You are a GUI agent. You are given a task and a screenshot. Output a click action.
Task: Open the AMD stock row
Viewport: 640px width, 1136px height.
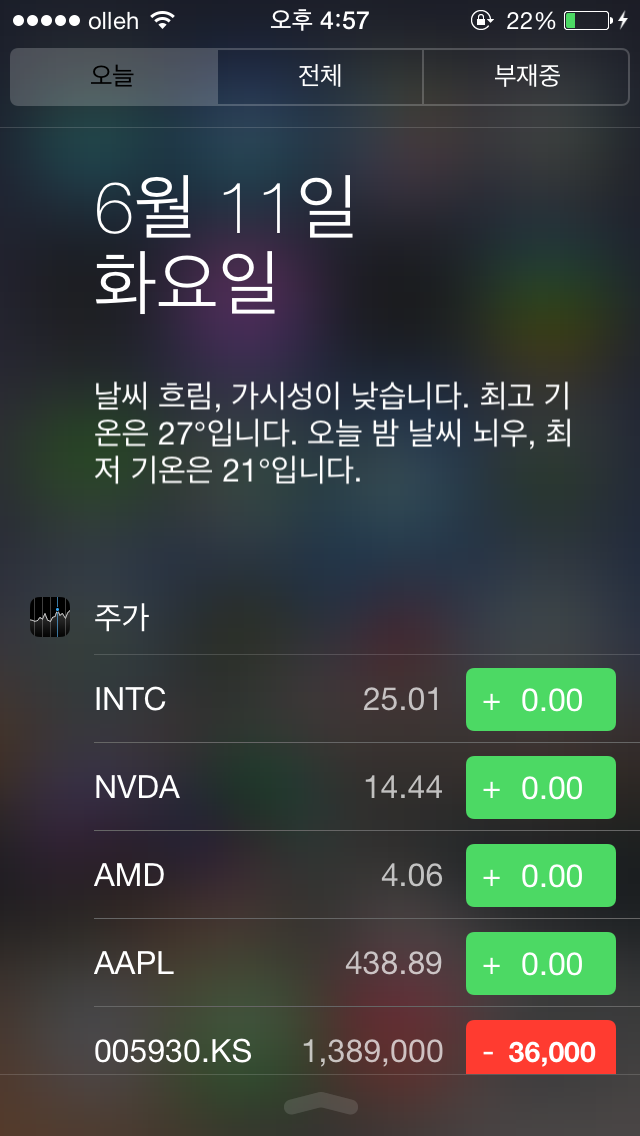355,875
